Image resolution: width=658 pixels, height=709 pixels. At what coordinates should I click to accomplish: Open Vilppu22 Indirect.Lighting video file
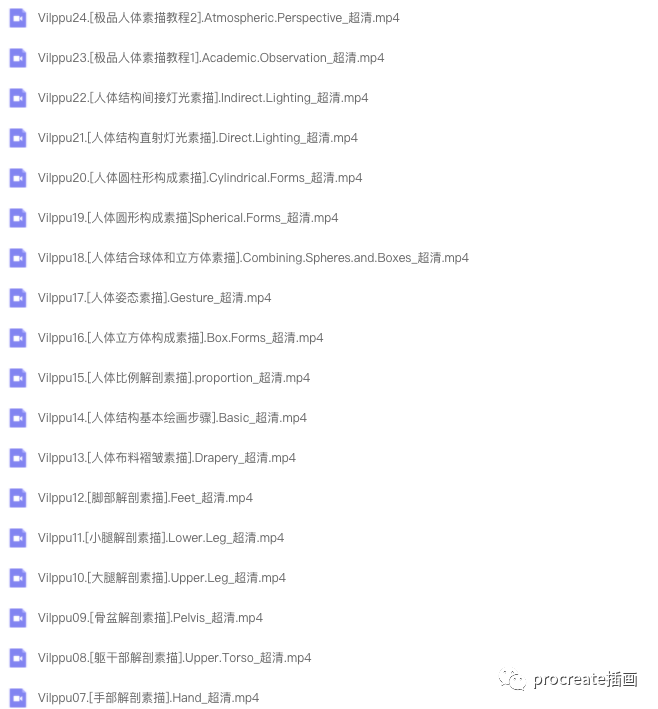pos(202,98)
